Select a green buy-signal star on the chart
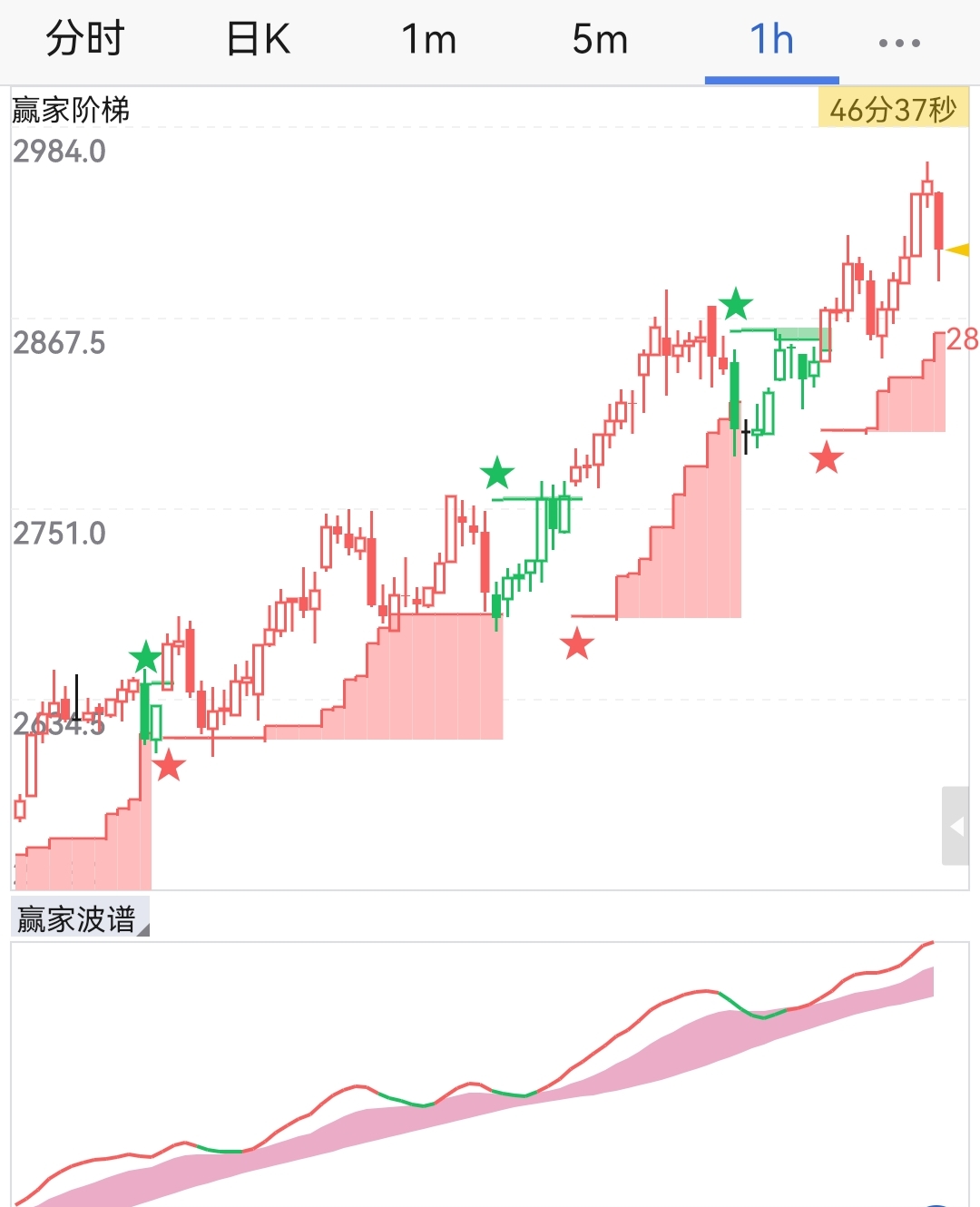 [146, 655]
